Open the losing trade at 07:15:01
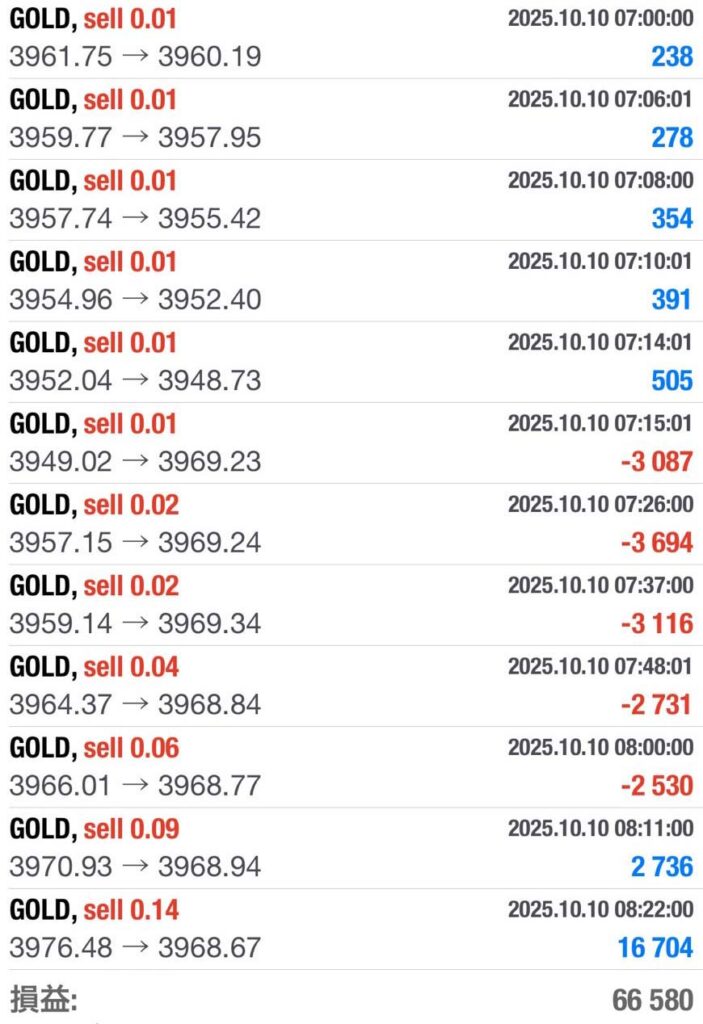703x1024 pixels. click(351, 443)
